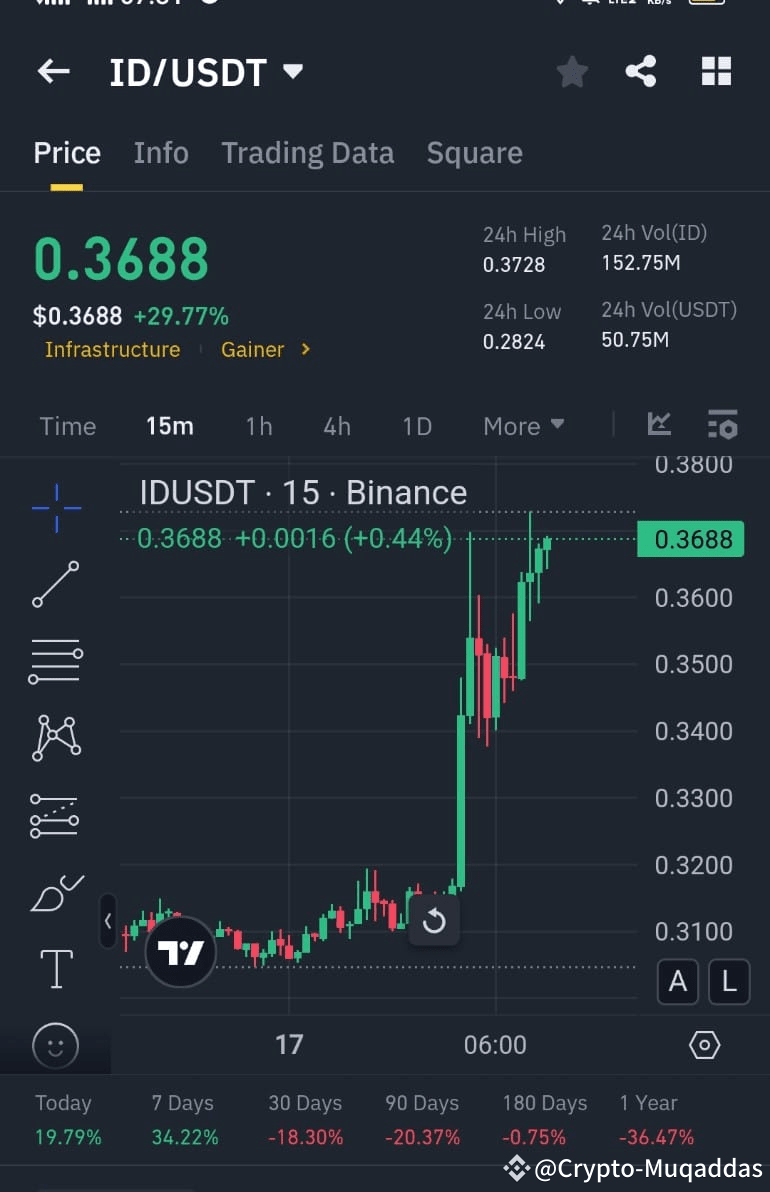Select the trend line drawing tool
This screenshot has width=770, height=1192.
(x=55, y=583)
